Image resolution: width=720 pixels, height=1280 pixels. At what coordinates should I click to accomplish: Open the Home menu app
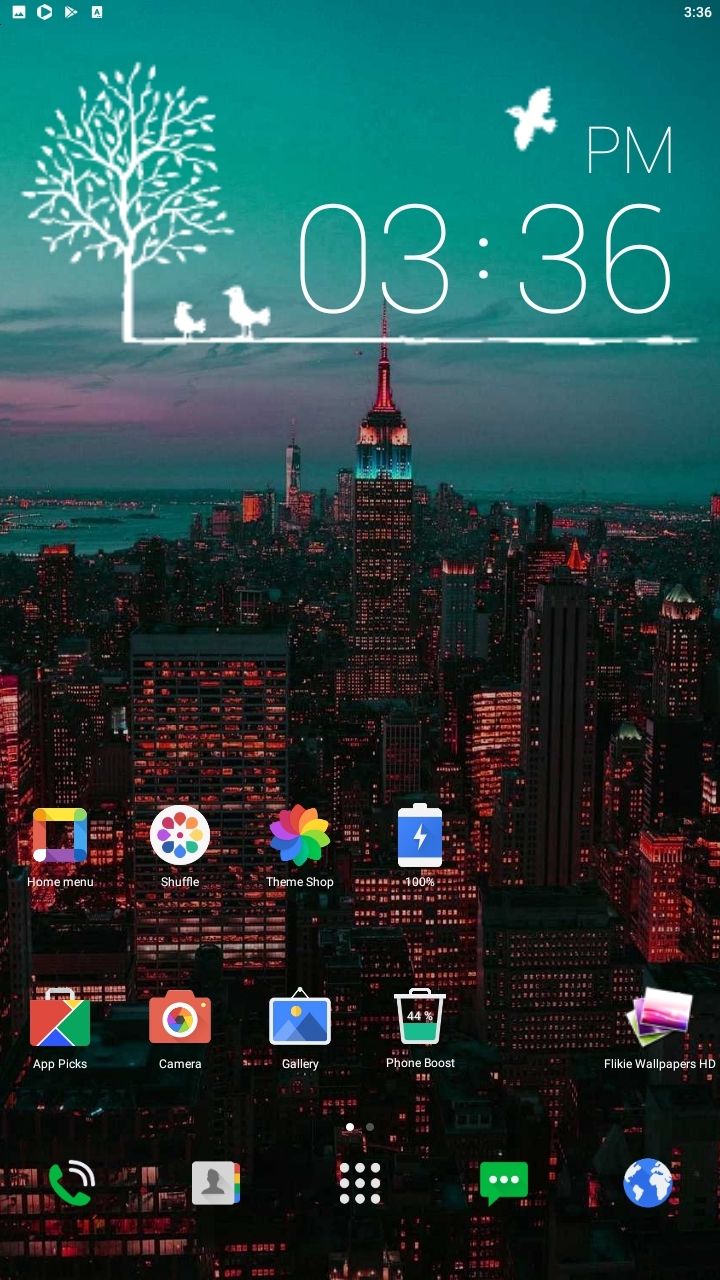(x=60, y=836)
